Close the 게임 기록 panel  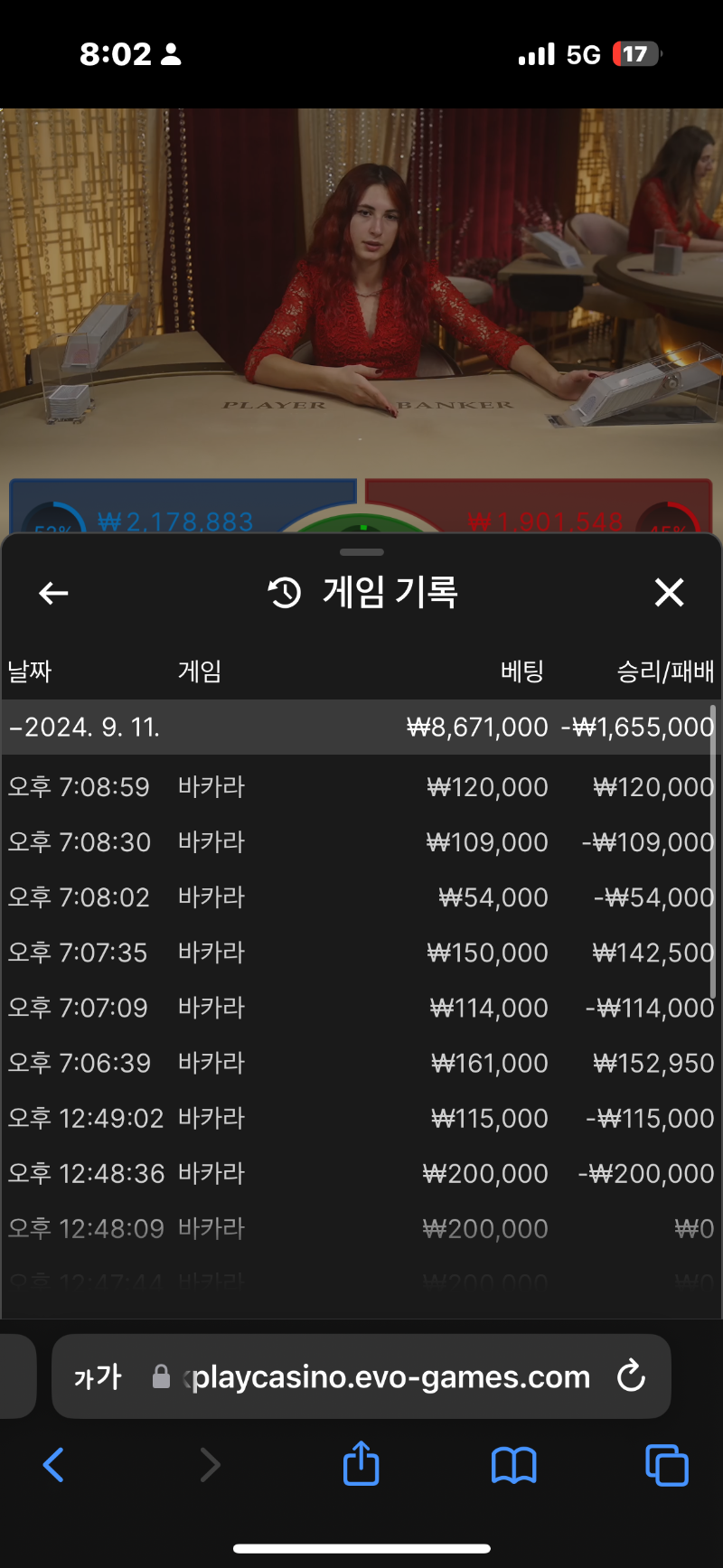pos(669,593)
